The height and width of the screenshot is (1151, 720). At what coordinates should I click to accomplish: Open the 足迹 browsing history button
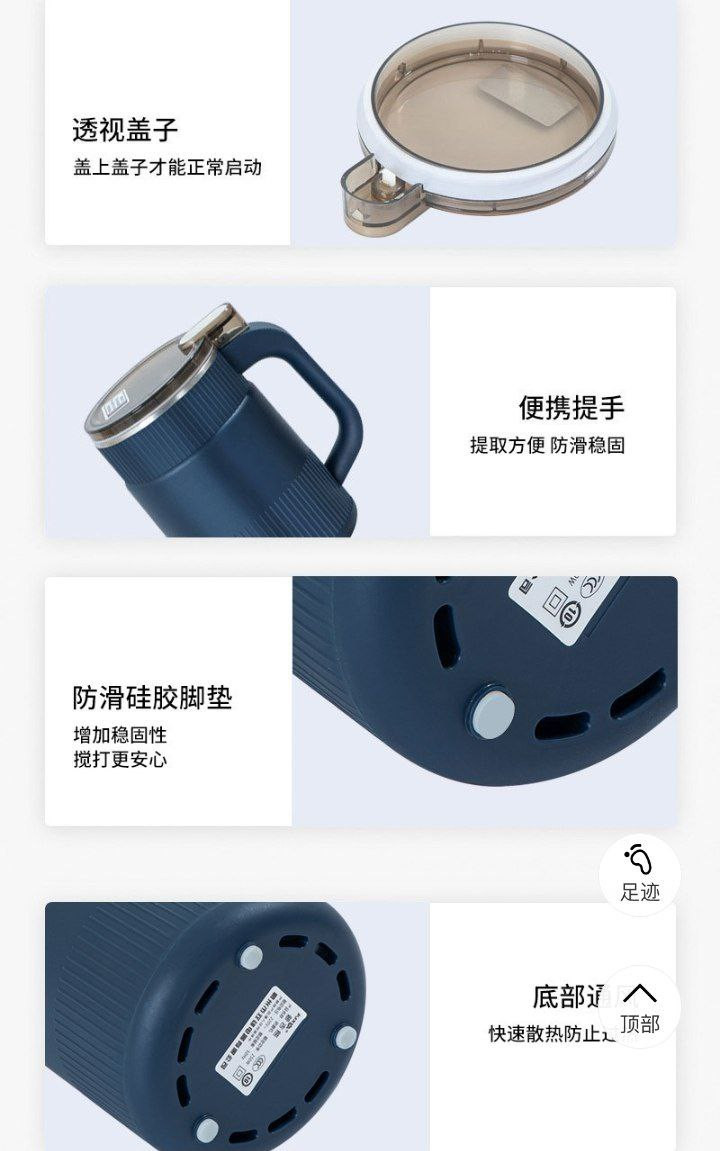pyautogui.click(x=639, y=874)
